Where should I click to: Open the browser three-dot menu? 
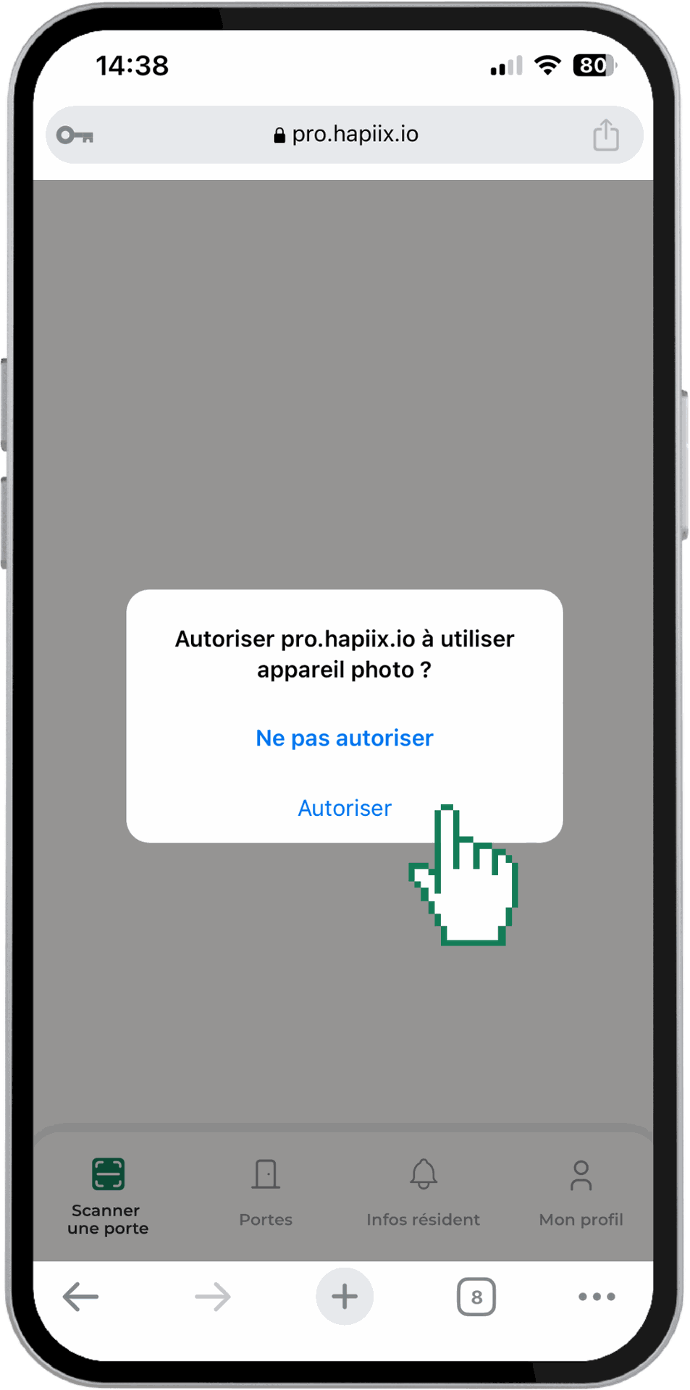tap(597, 1297)
